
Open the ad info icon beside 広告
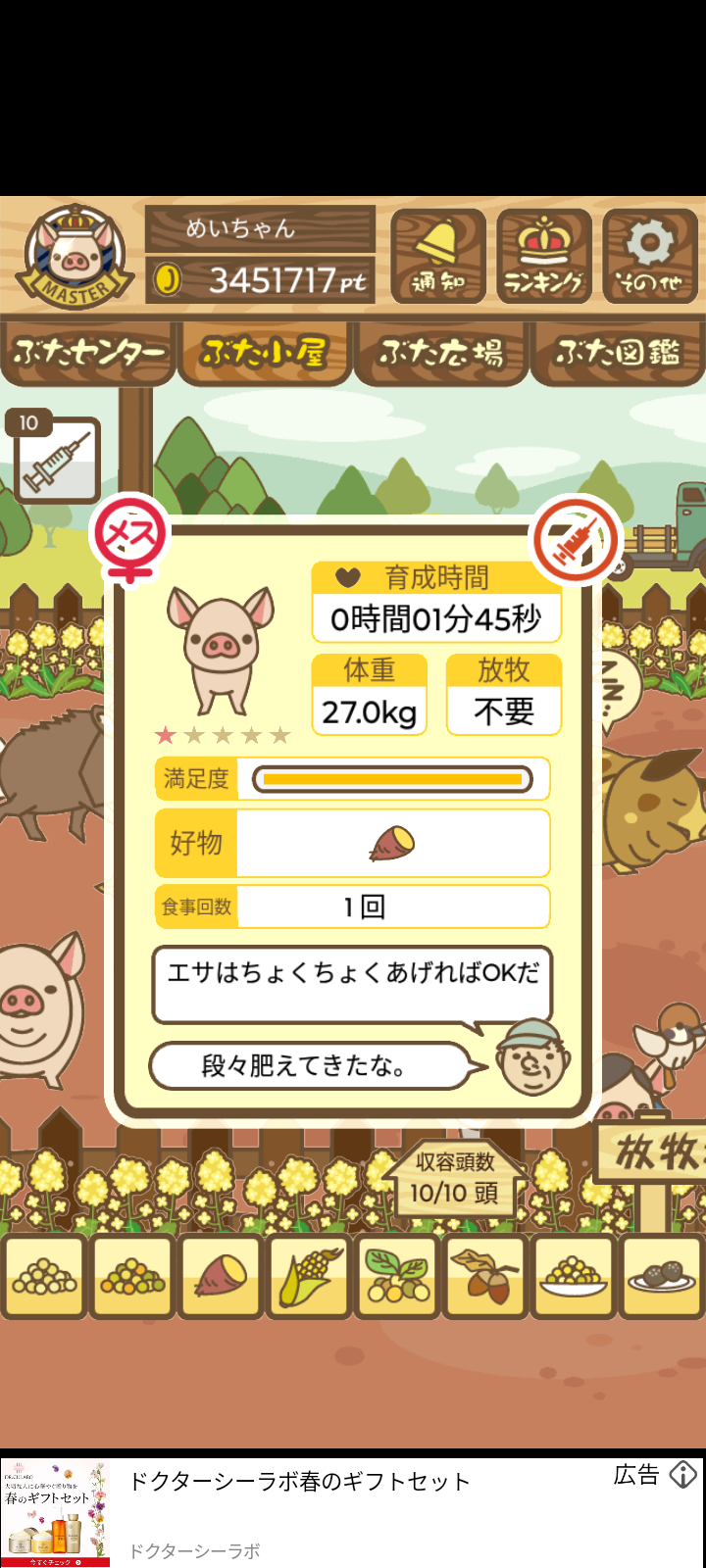point(683,1475)
